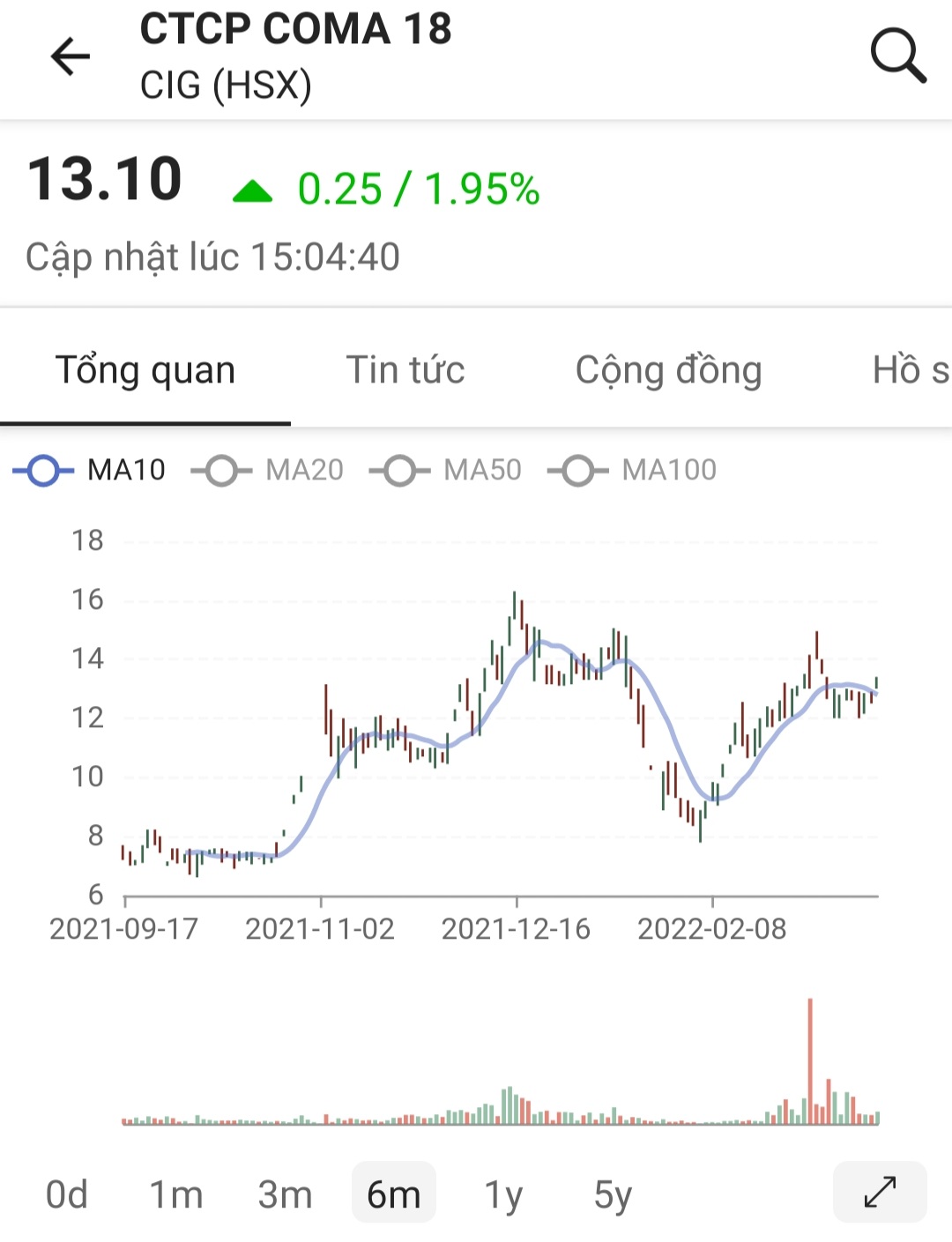Toggle the MA10 moving average line

tap(90, 470)
